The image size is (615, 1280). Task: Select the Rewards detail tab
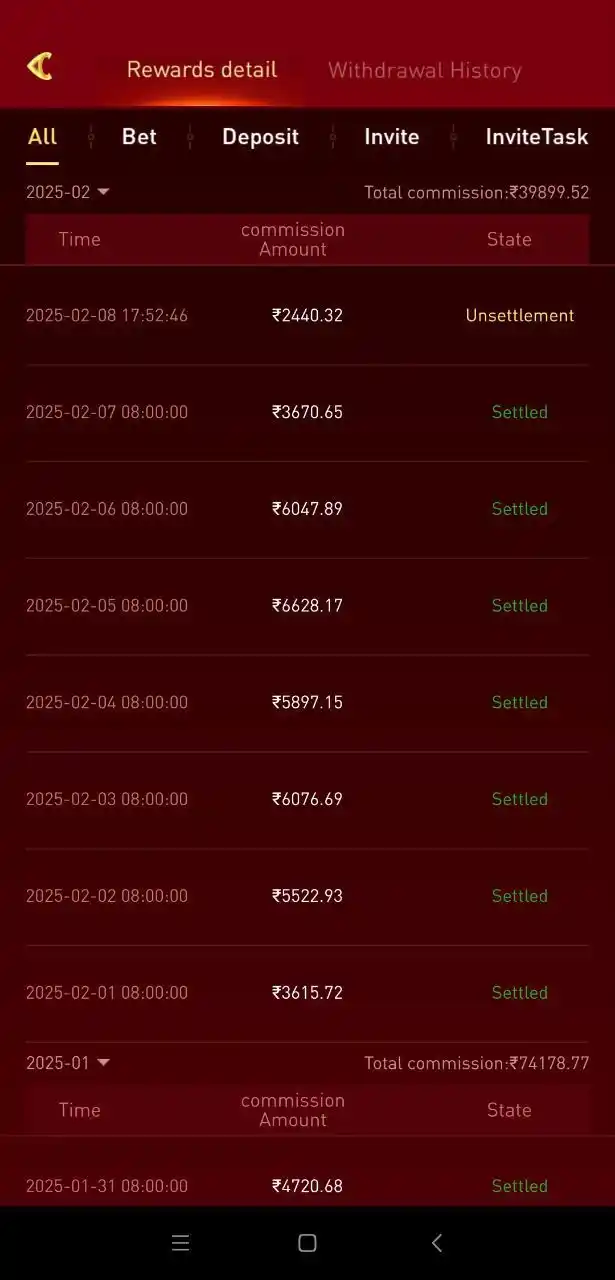pos(202,69)
